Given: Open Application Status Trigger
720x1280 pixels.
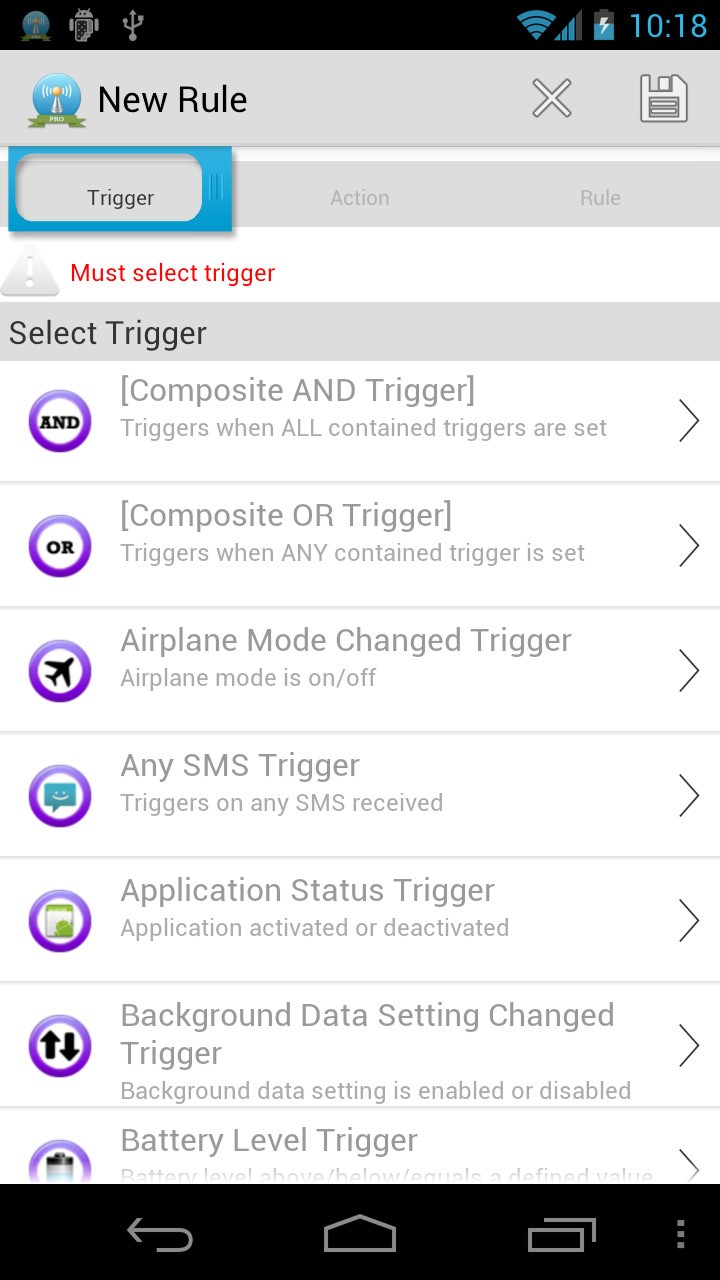Looking at the screenshot, I should coord(360,921).
